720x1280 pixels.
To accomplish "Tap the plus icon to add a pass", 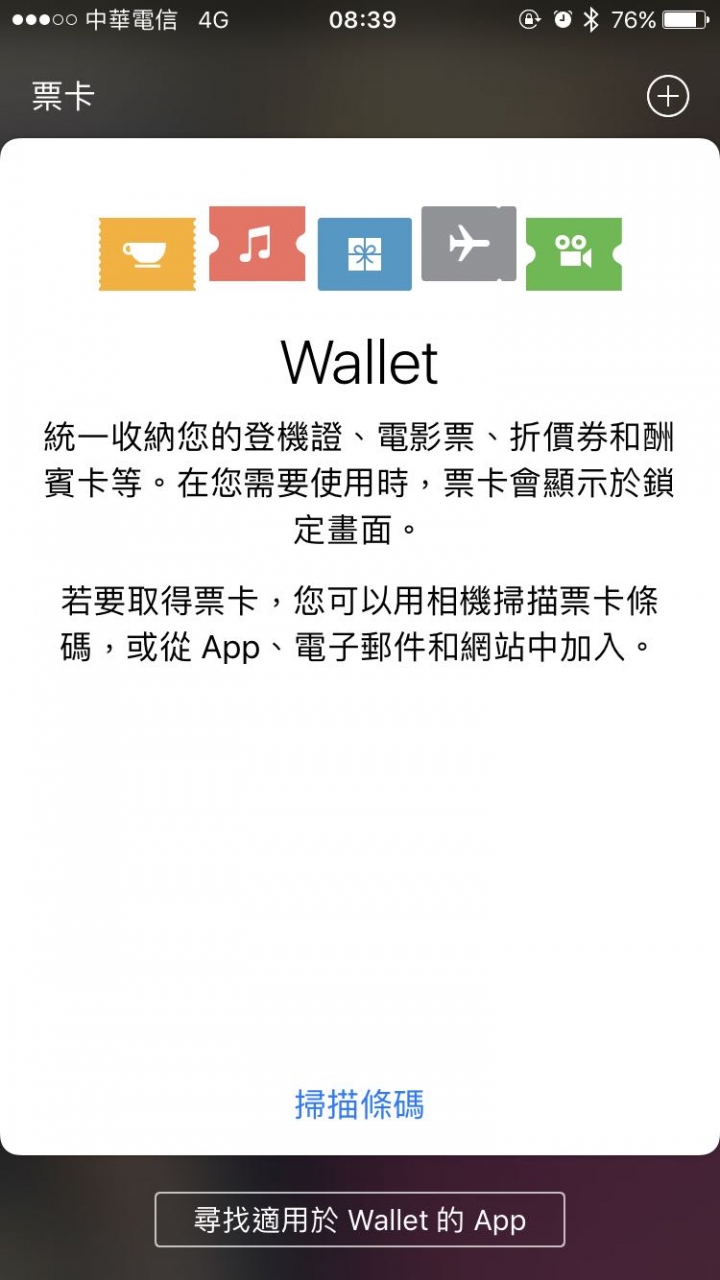I will pos(667,97).
